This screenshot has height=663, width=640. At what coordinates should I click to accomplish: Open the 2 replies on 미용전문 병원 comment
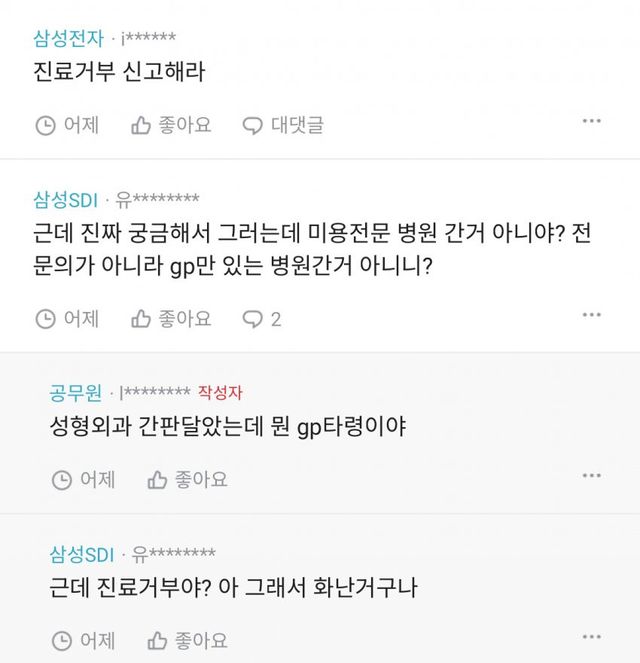click(262, 319)
